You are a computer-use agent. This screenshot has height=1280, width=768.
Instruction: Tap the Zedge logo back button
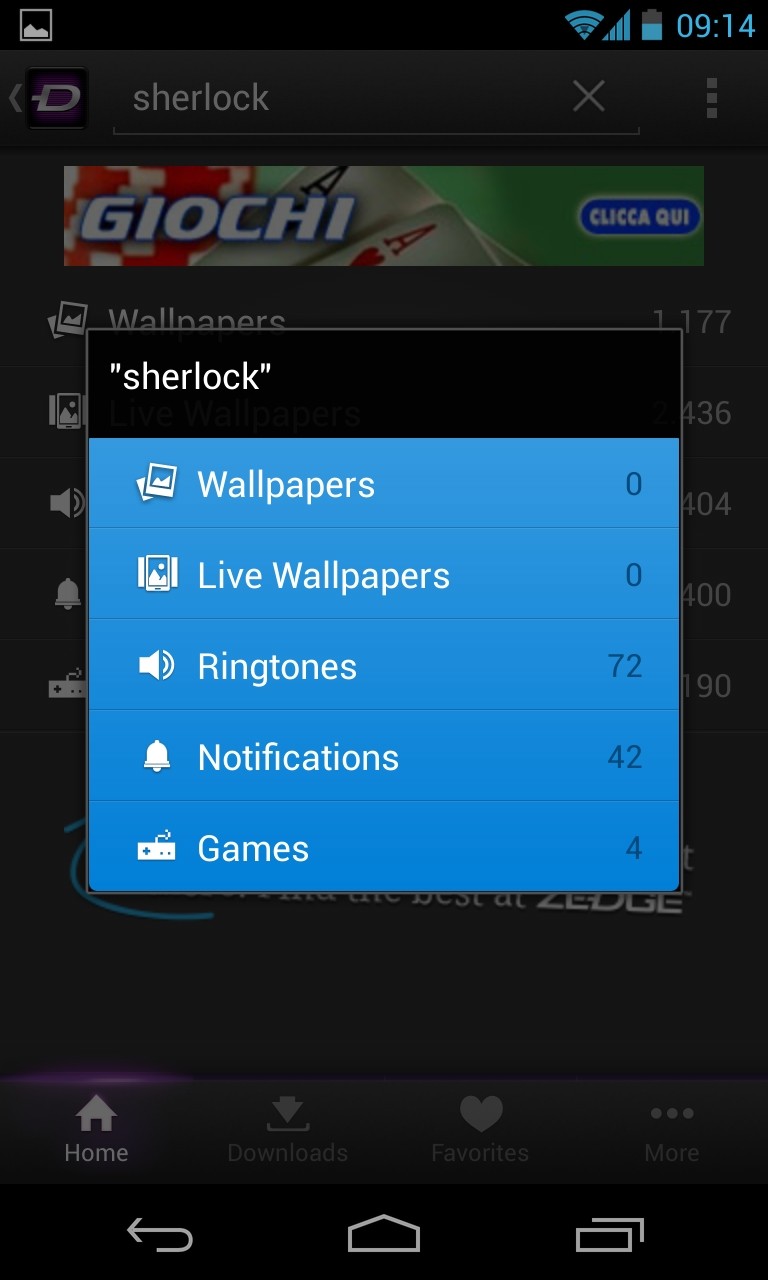(50, 98)
